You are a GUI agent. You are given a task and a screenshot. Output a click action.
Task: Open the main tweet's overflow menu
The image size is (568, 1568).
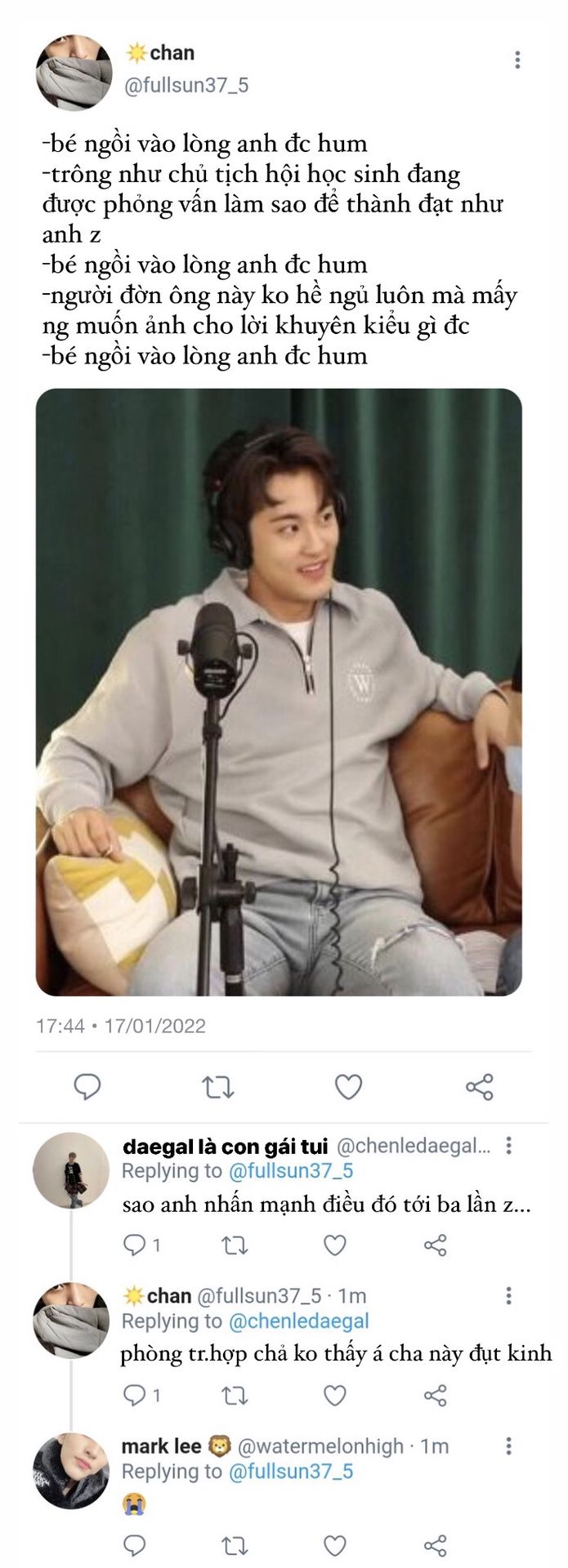click(x=517, y=60)
